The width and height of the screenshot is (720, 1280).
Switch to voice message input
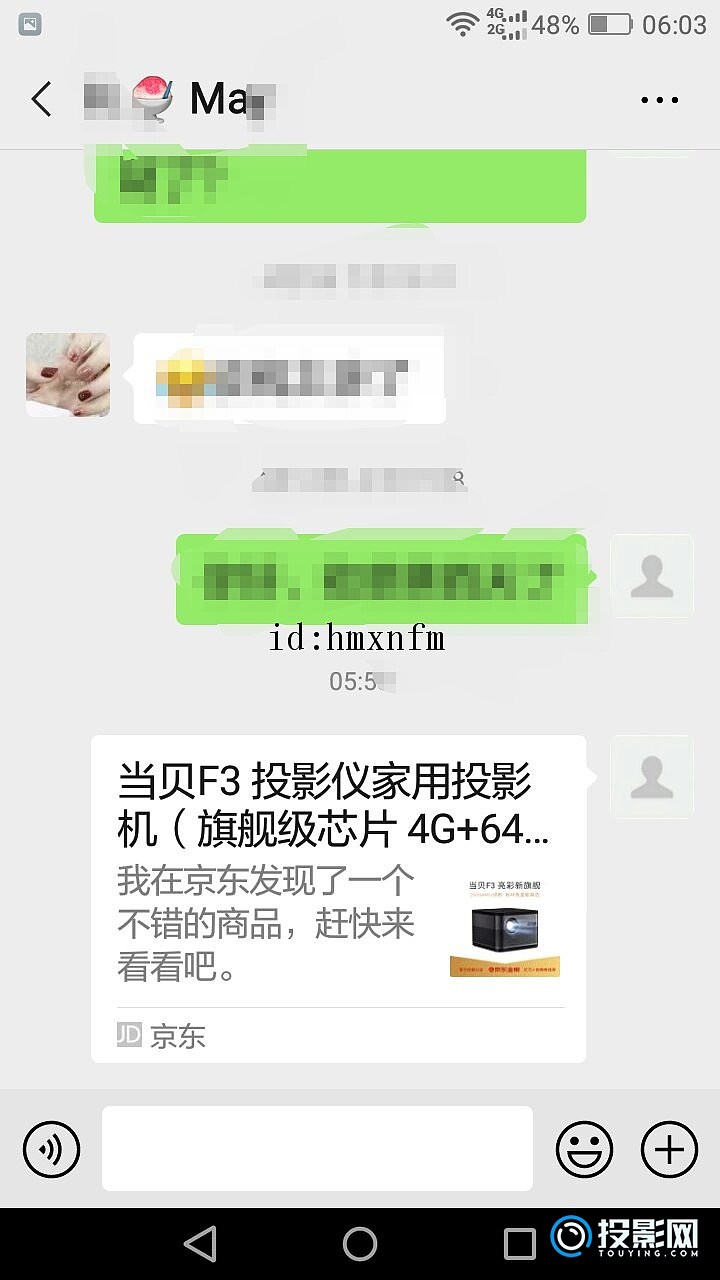(x=51, y=1150)
